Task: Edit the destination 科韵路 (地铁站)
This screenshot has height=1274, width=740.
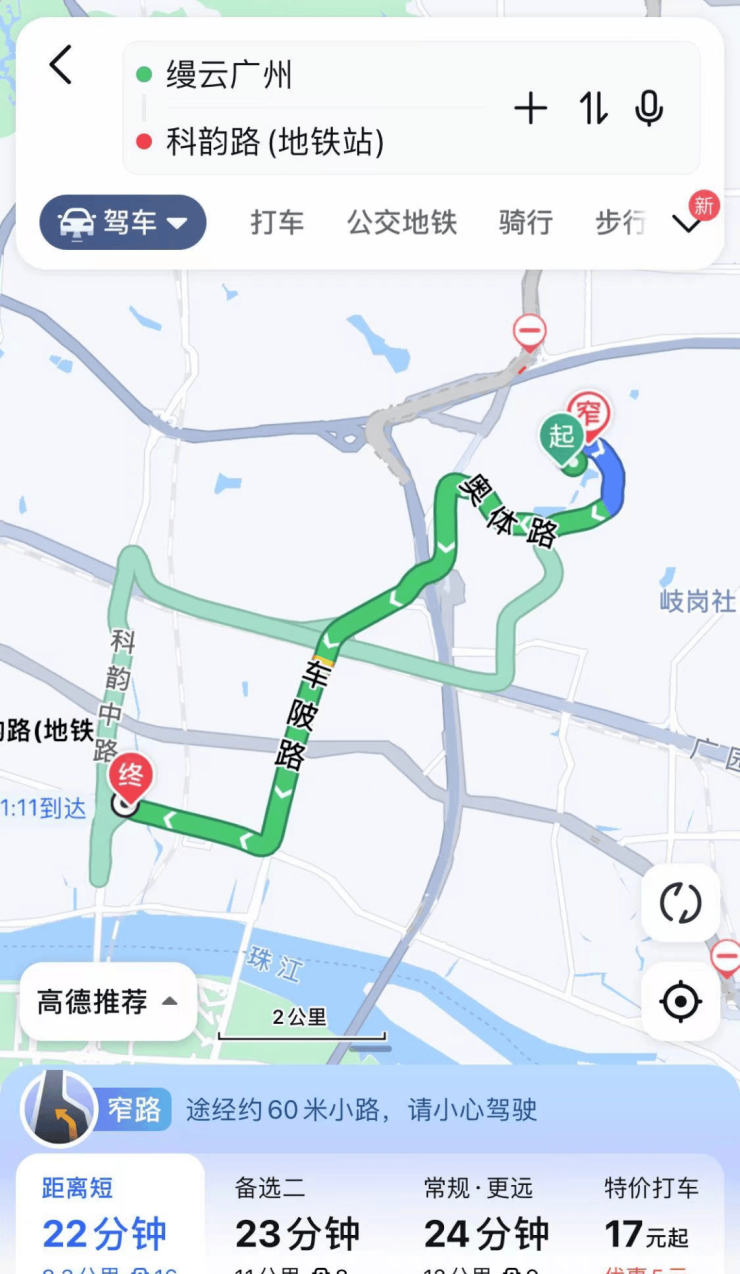Action: coord(275,142)
